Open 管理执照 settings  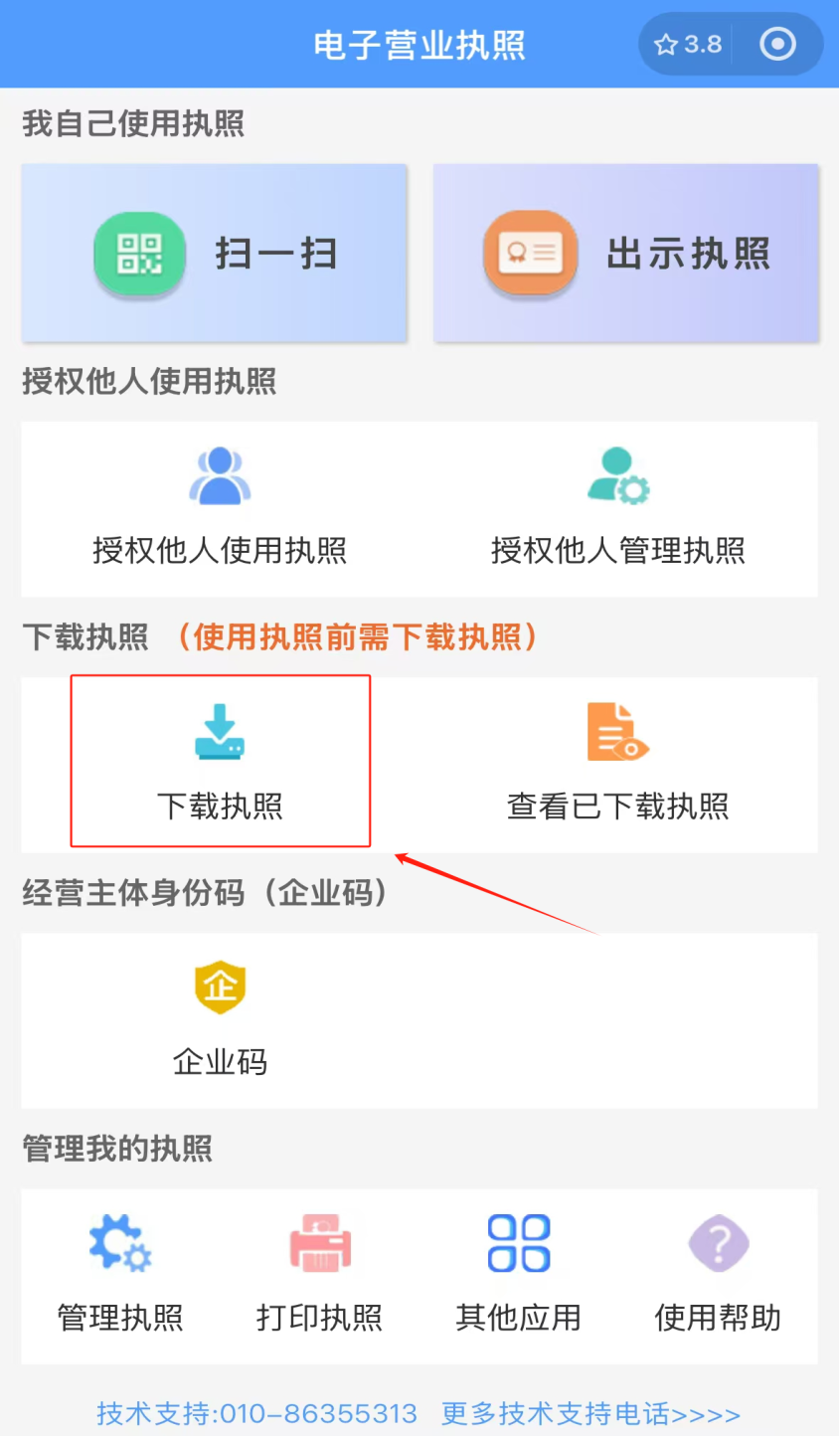click(x=120, y=1275)
